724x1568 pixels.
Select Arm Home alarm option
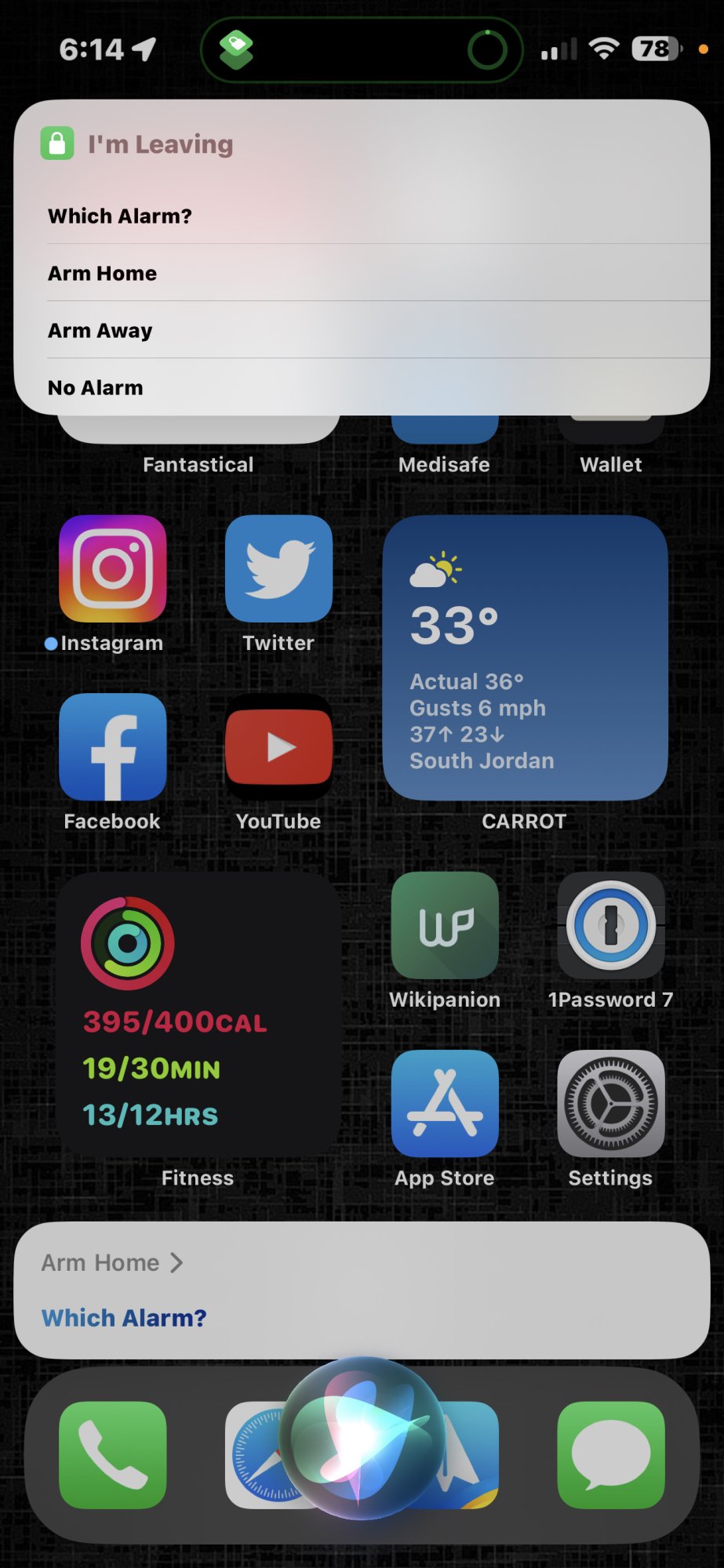click(362, 273)
